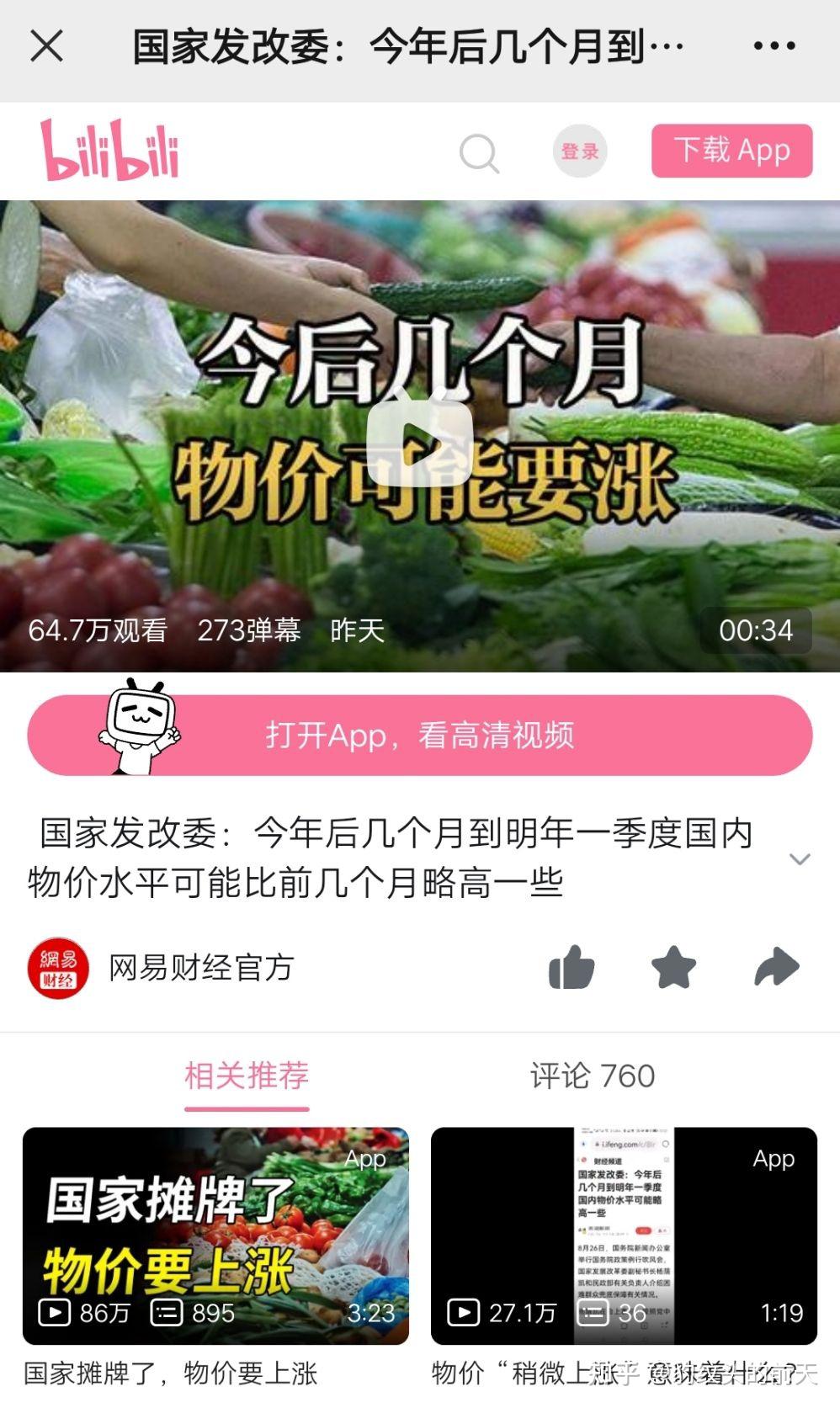Open 网易财经官方 uploader profile
This screenshot has height=1408, width=840.
click(x=200, y=968)
